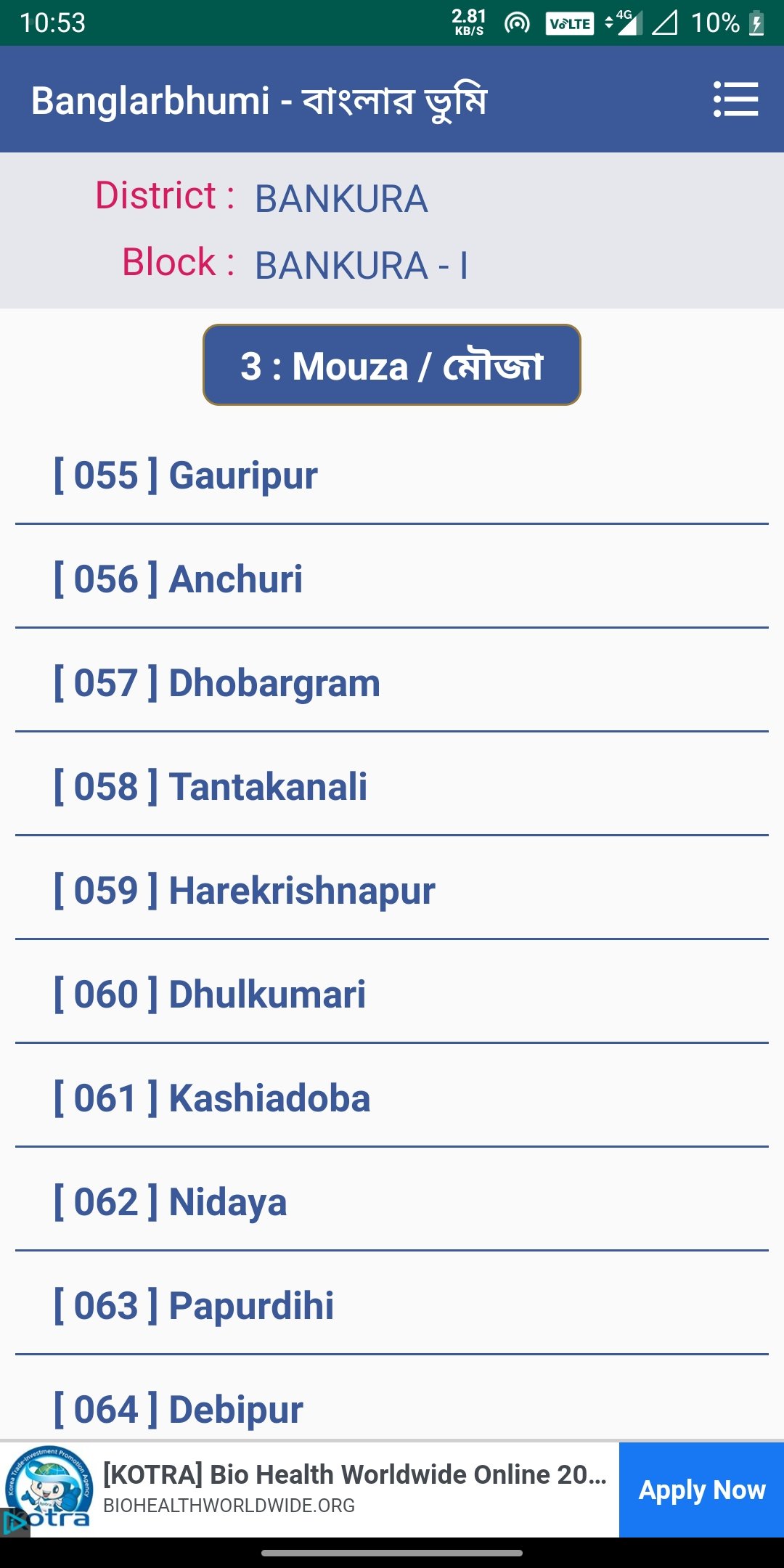Select mouza 062 Nidaya

(x=392, y=1202)
